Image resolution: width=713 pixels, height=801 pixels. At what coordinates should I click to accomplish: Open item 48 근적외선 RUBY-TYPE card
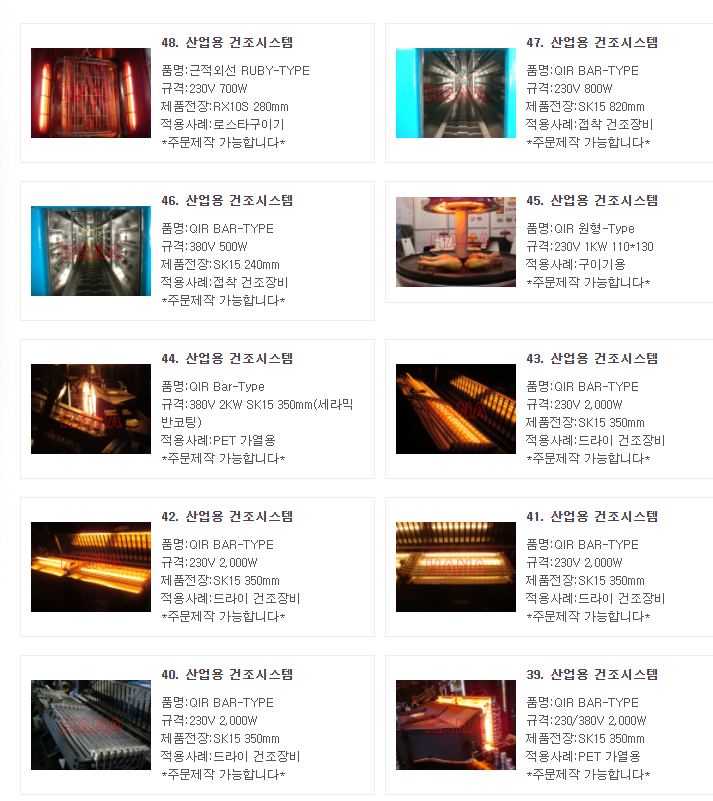click(227, 43)
